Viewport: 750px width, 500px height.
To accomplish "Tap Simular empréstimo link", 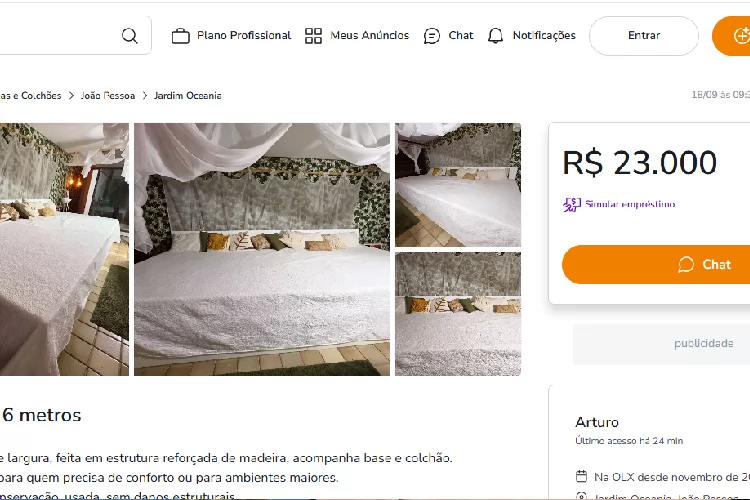I will (629, 204).
